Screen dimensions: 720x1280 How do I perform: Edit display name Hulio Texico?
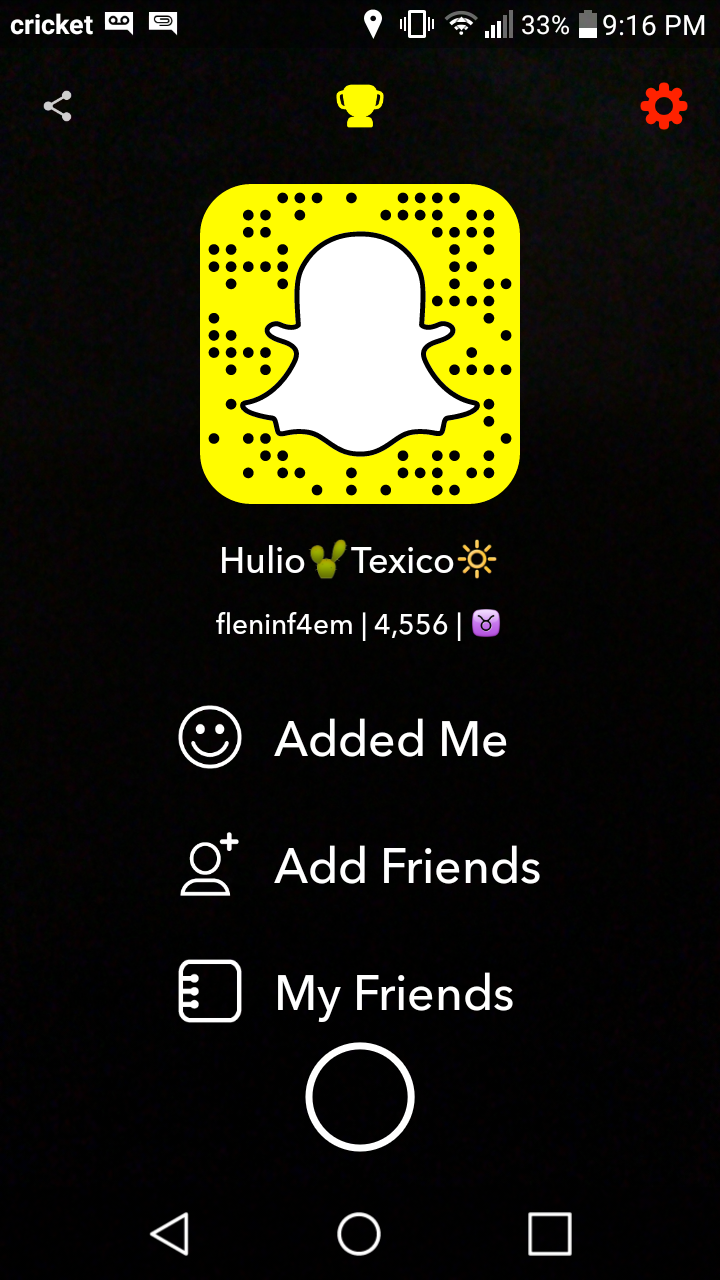click(x=358, y=560)
